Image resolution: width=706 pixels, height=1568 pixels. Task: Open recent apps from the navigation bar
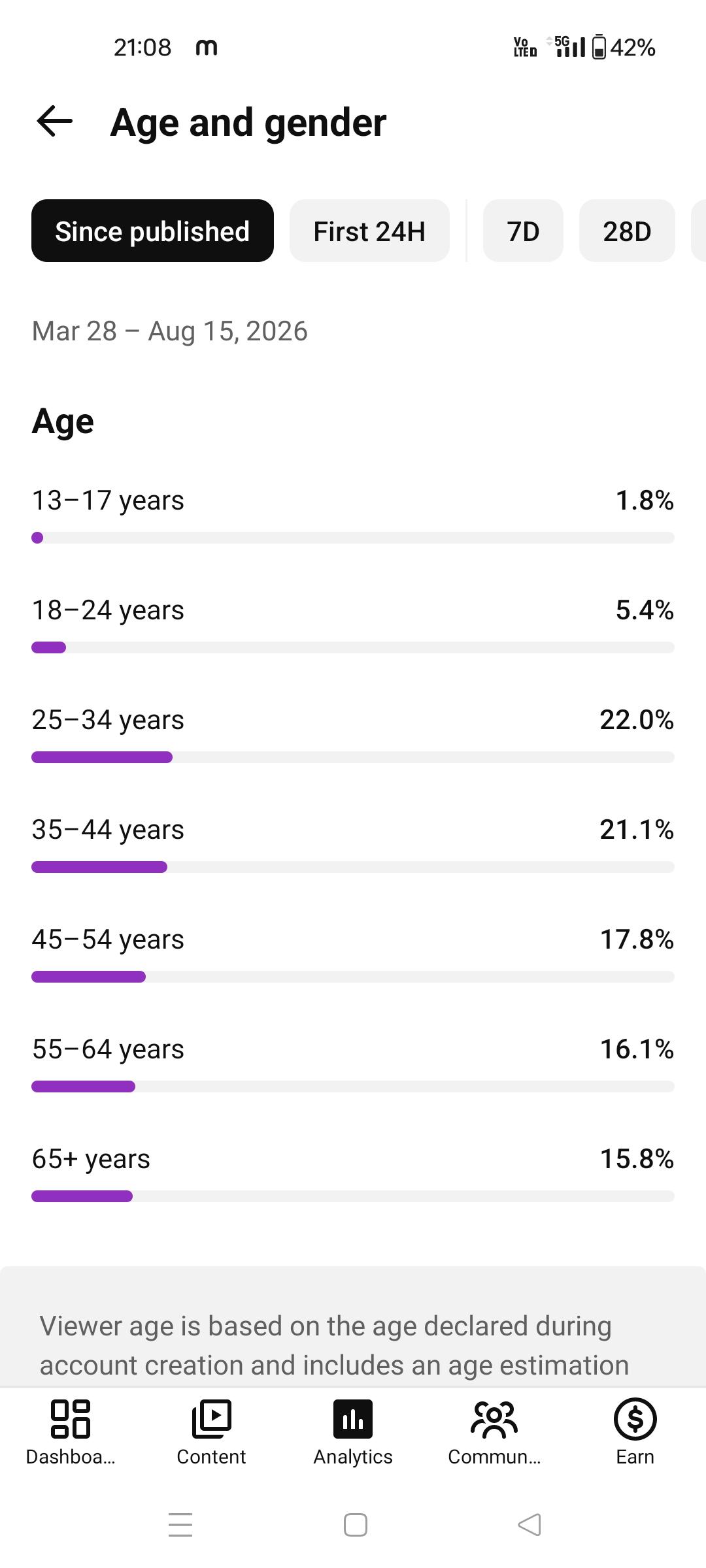pos(180,1525)
